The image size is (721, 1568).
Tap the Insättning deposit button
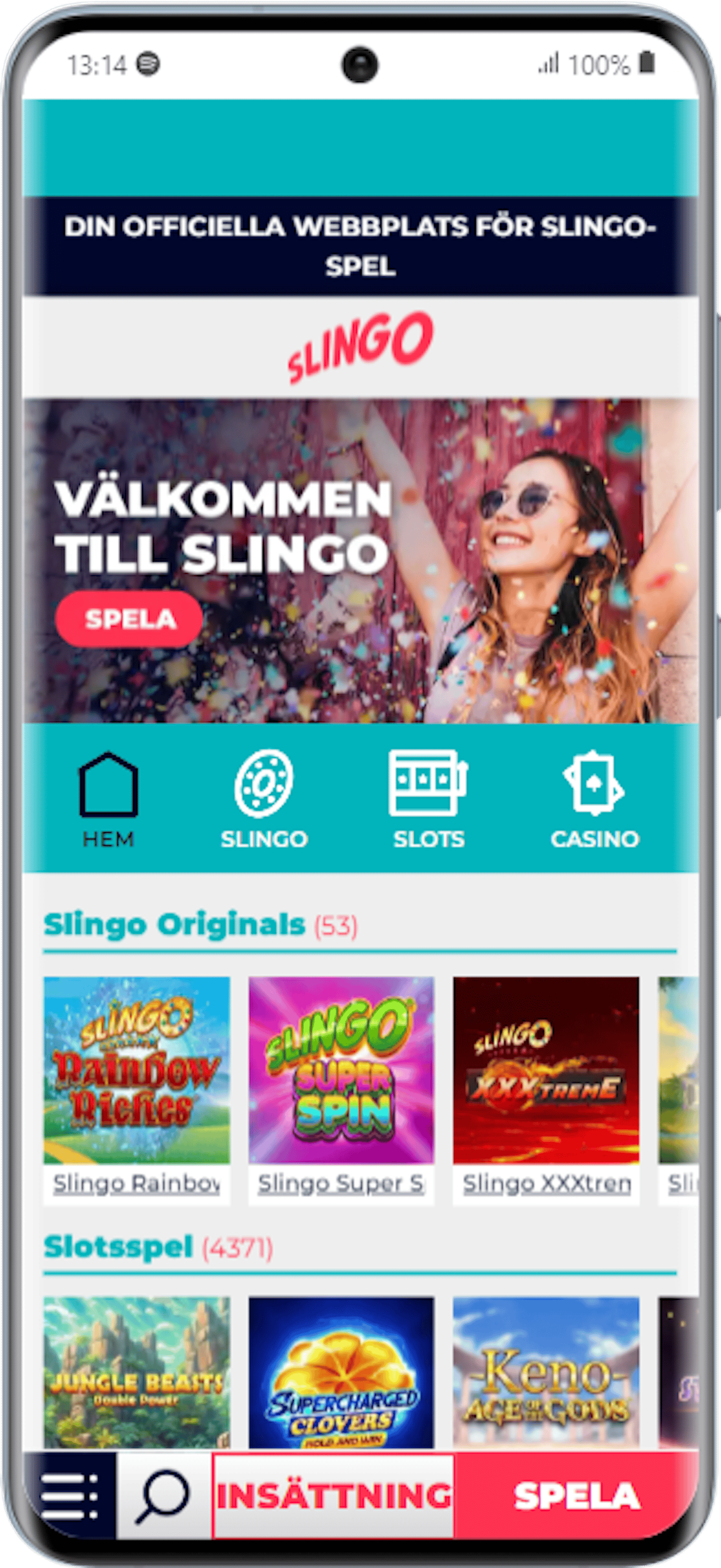(x=333, y=1494)
